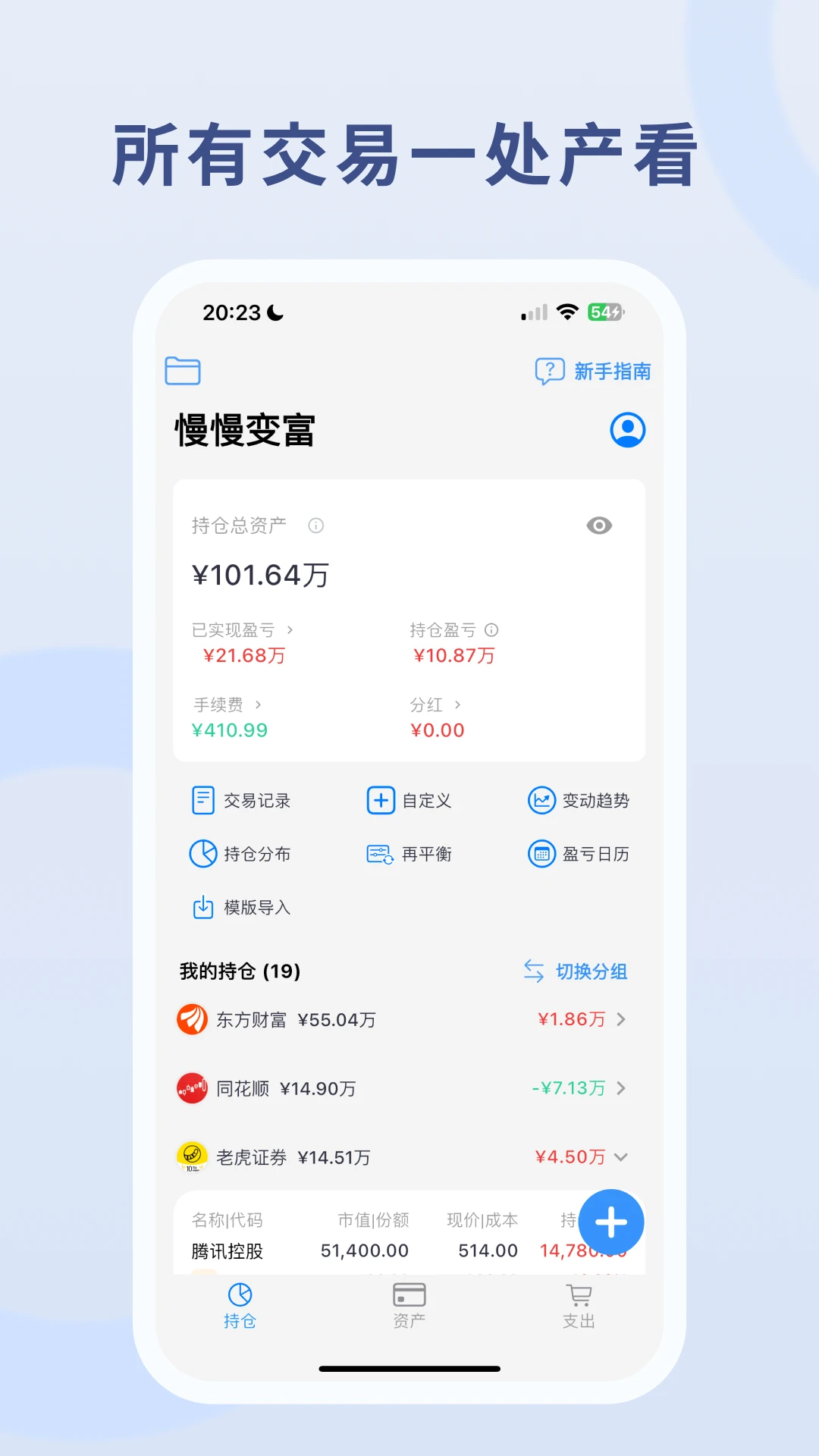The height and width of the screenshot is (1456, 819).
Task: Switch to the 资产 tab
Action: tap(409, 1304)
